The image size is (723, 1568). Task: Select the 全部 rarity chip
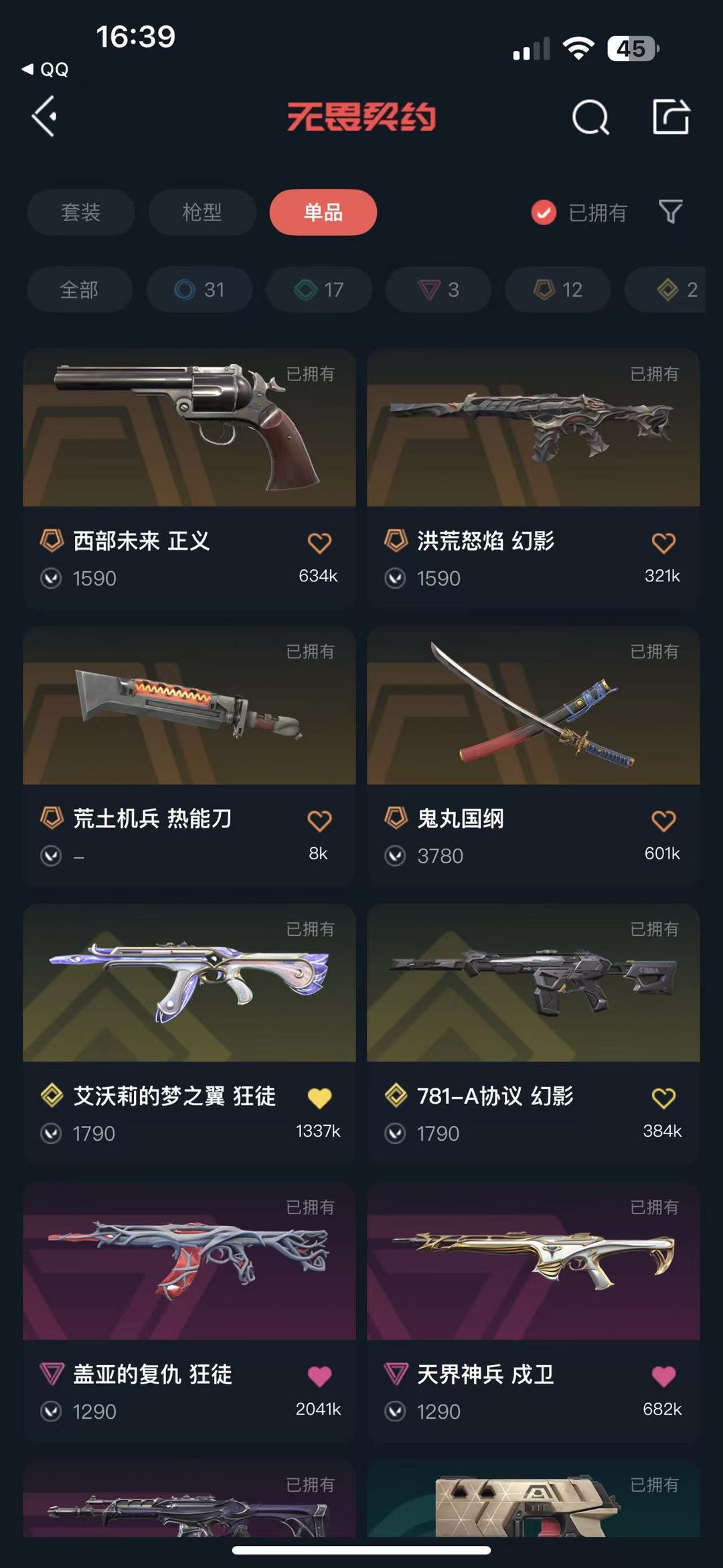point(79,289)
